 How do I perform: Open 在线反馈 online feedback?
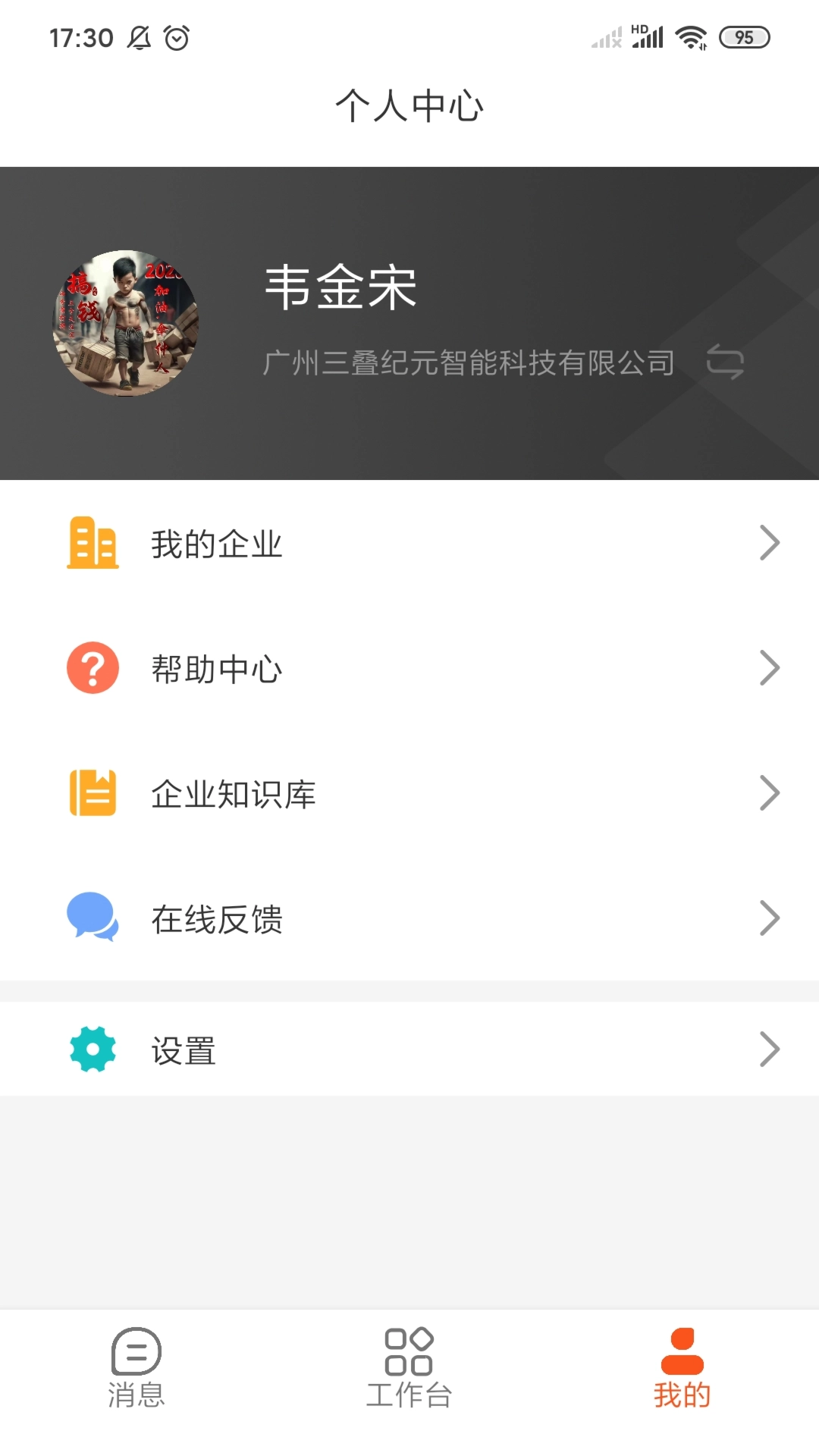point(409,919)
